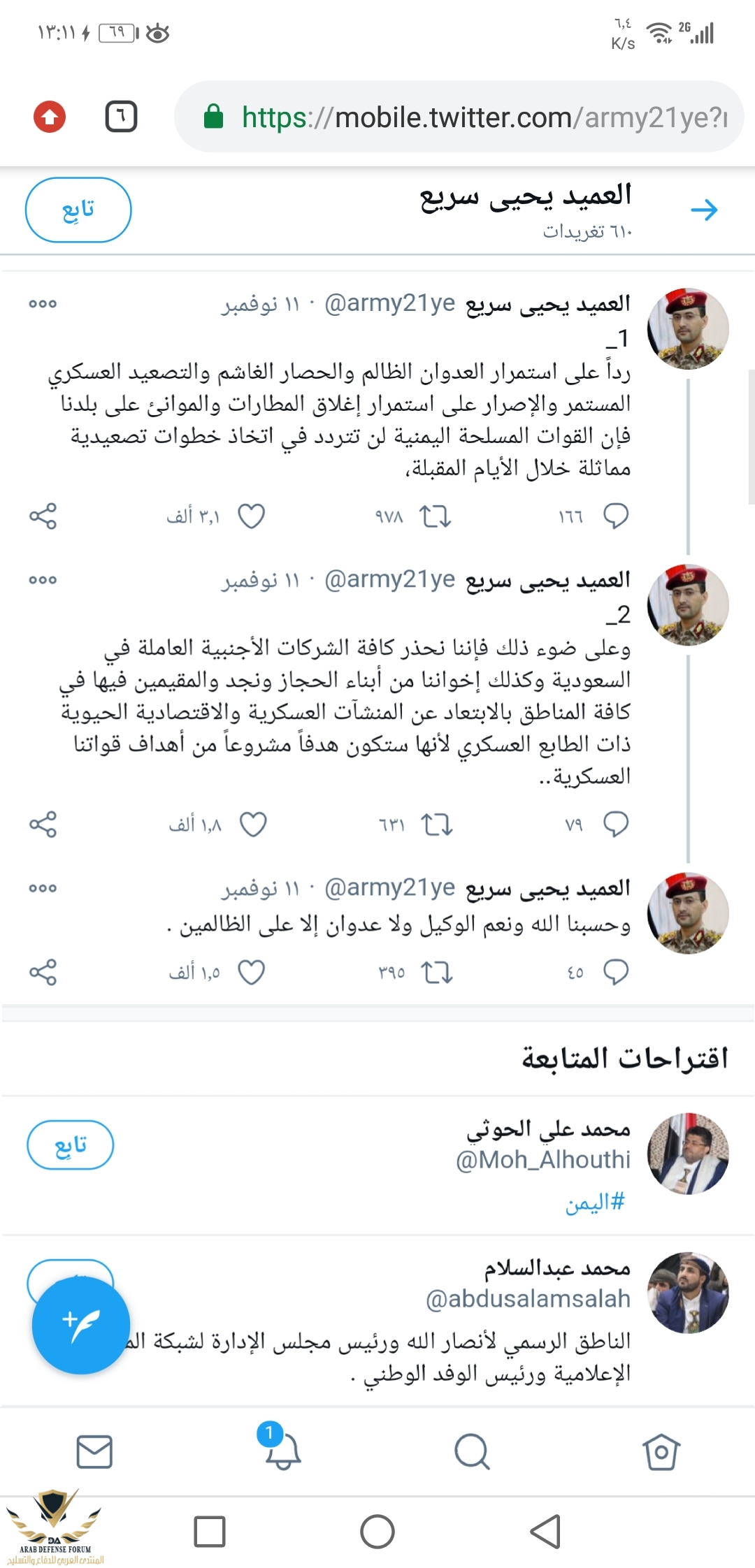Open the #اليمن hashtag link
Screen dimensions: 755x1568
(594, 1202)
